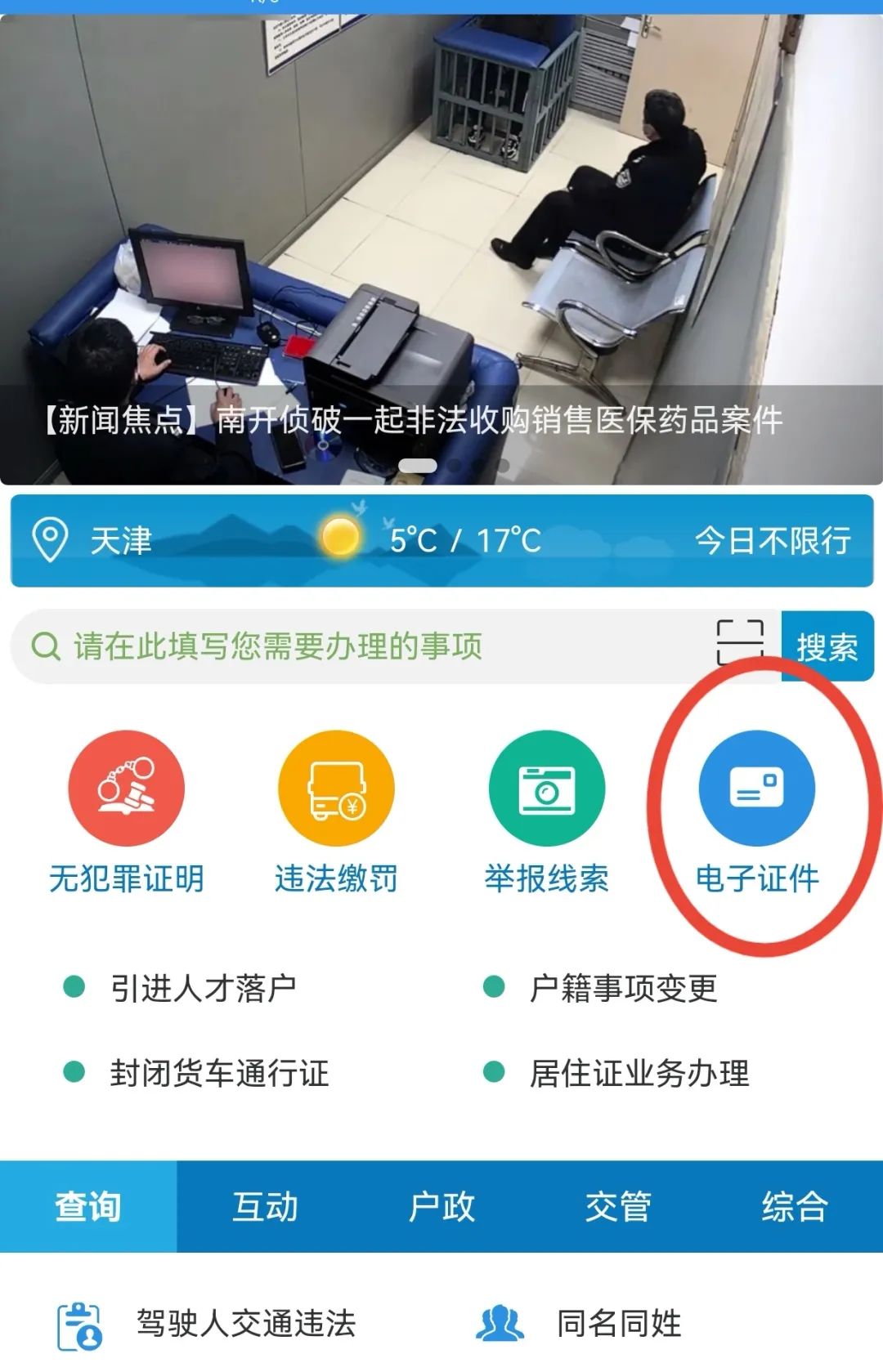Click the location pin icon next to 天津
The image size is (883, 1372).
(x=51, y=538)
